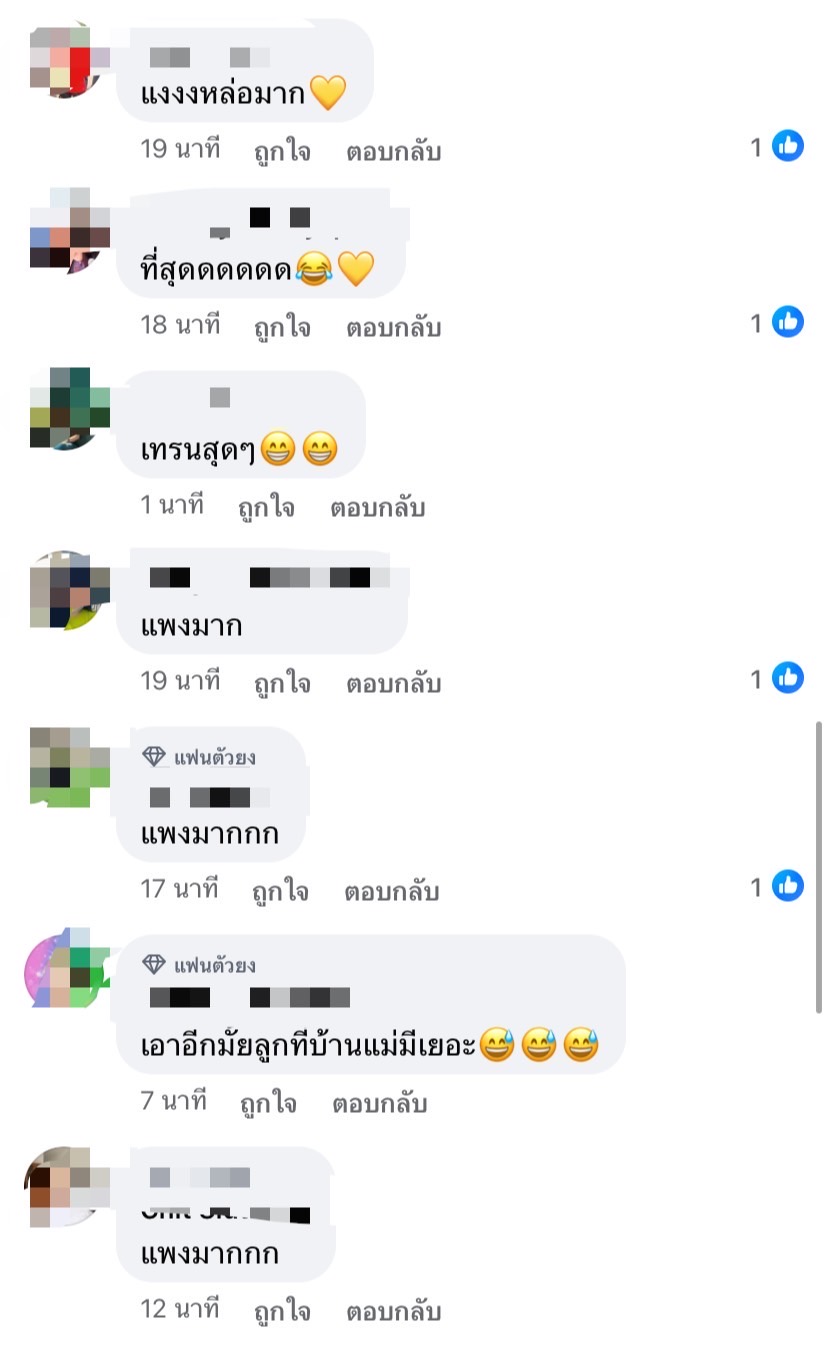Reply to the comment 'แงงงหล่อมาก'
Image resolution: width=828 pixels, height=1351 pixels.
[x=393, y=152]
